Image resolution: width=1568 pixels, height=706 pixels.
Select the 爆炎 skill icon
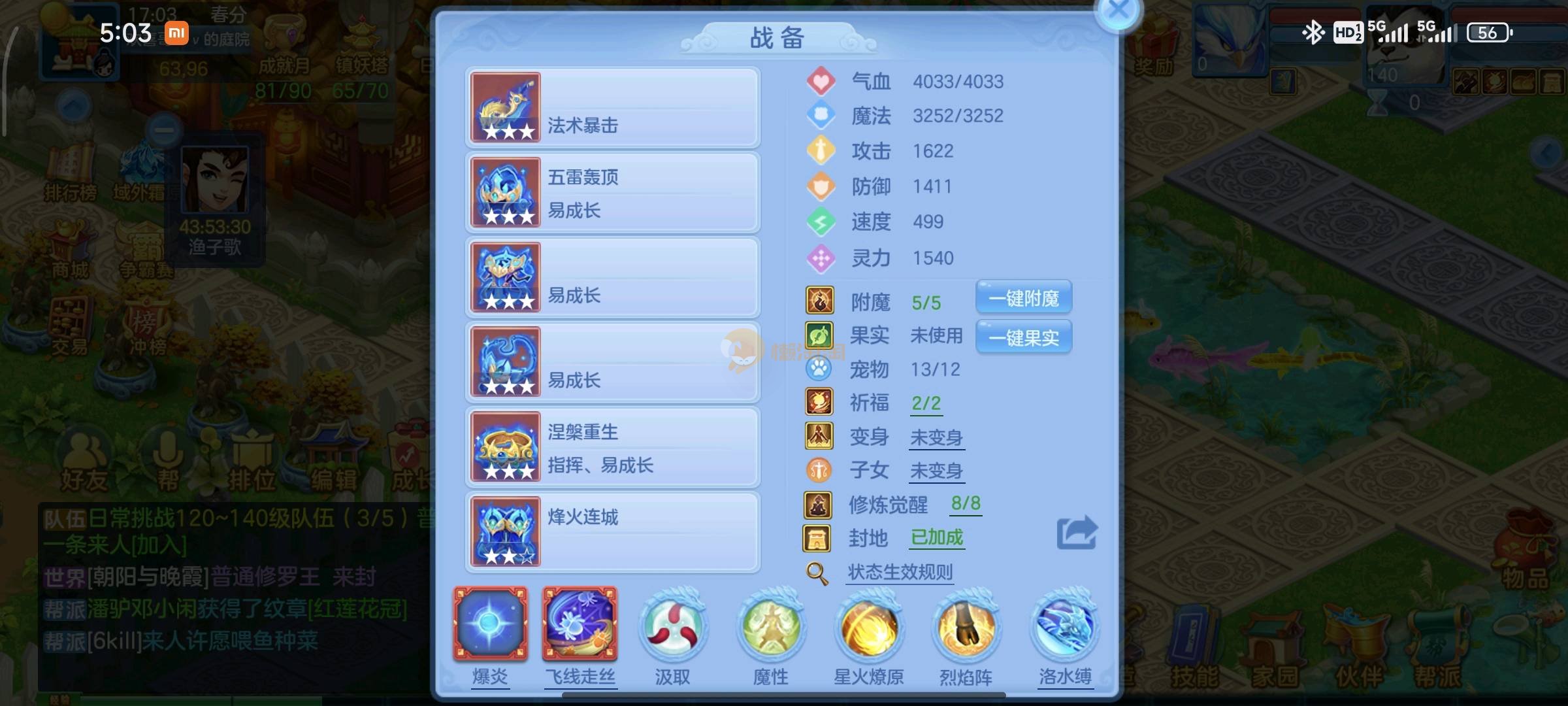pyautogui.click(x=490, y=624)
